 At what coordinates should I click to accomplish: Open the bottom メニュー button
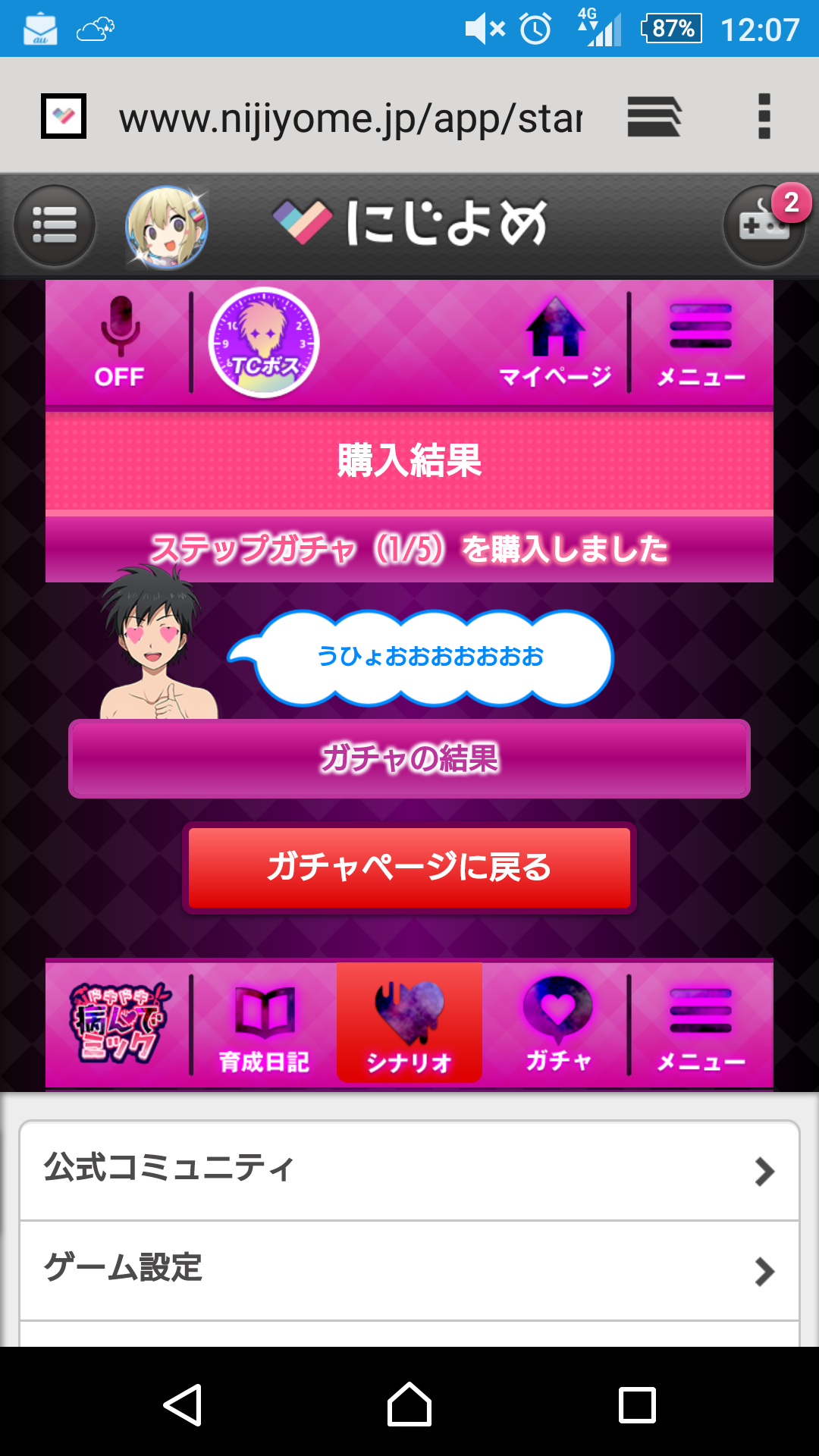(701, 1025)
